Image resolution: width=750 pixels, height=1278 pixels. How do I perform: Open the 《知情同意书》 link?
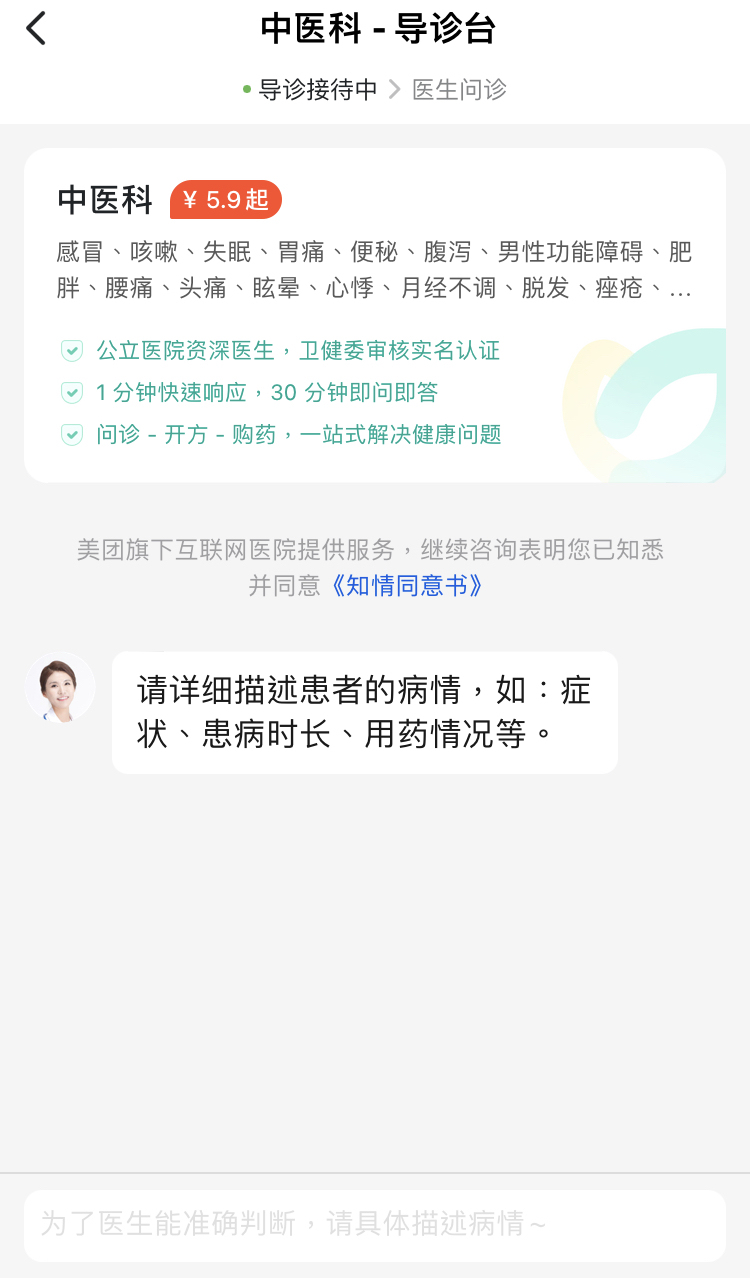pyautogui.click(x=408, y=586)
